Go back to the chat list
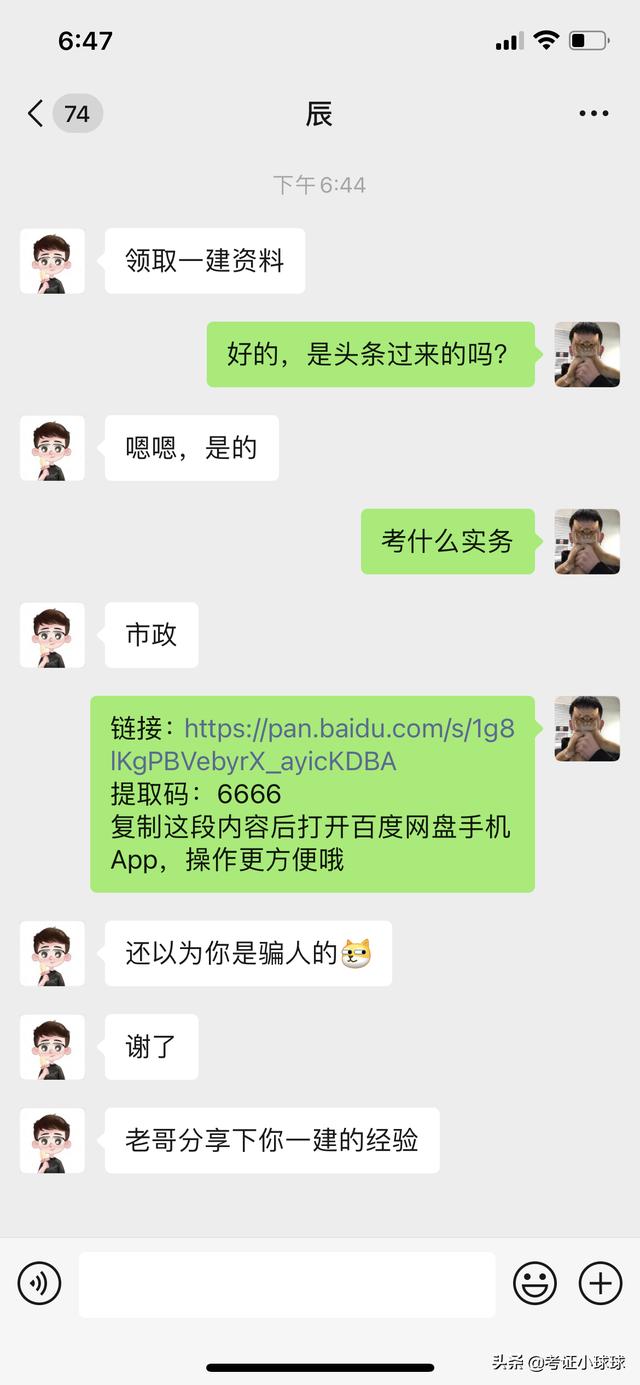Viewport: 640px width, 1385px height. pos(38,114)
